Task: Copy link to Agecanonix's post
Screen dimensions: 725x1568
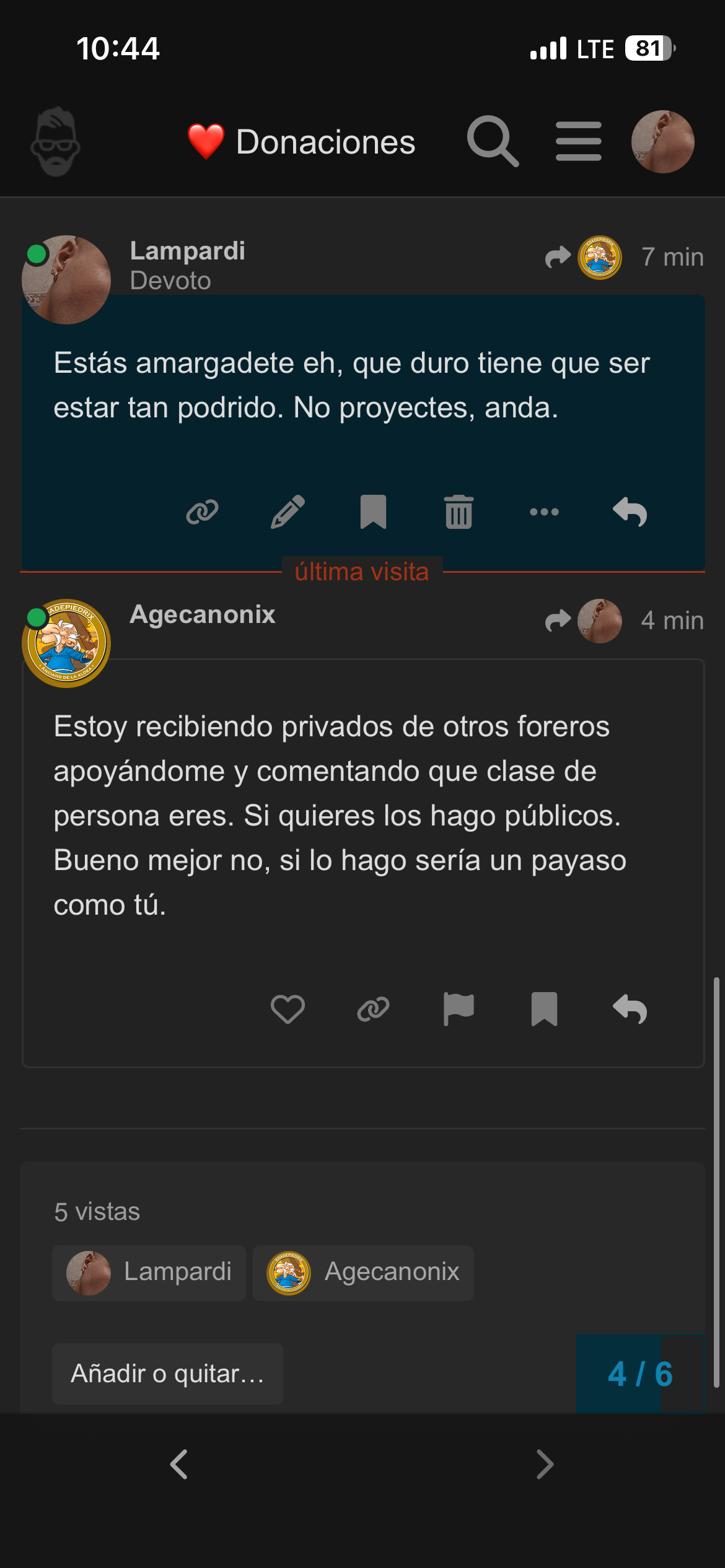Action: [373, 1009]
